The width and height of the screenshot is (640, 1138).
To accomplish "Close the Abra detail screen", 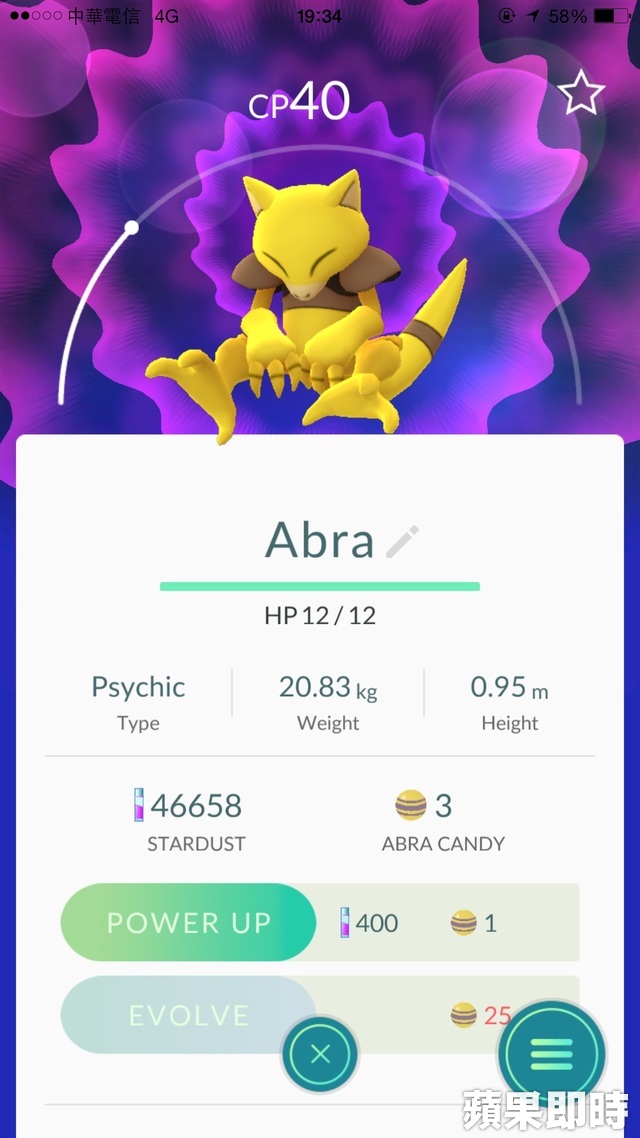I will [320, 1053].
